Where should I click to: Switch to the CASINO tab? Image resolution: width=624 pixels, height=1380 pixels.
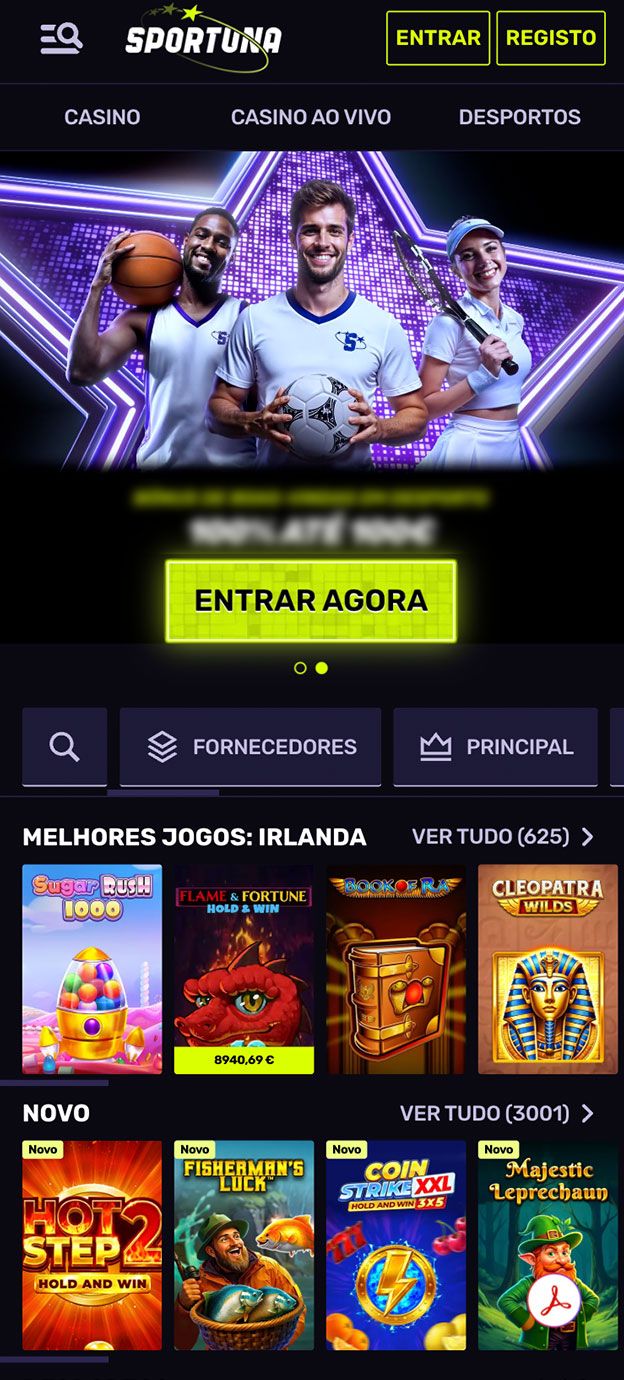tap(102, 117)
